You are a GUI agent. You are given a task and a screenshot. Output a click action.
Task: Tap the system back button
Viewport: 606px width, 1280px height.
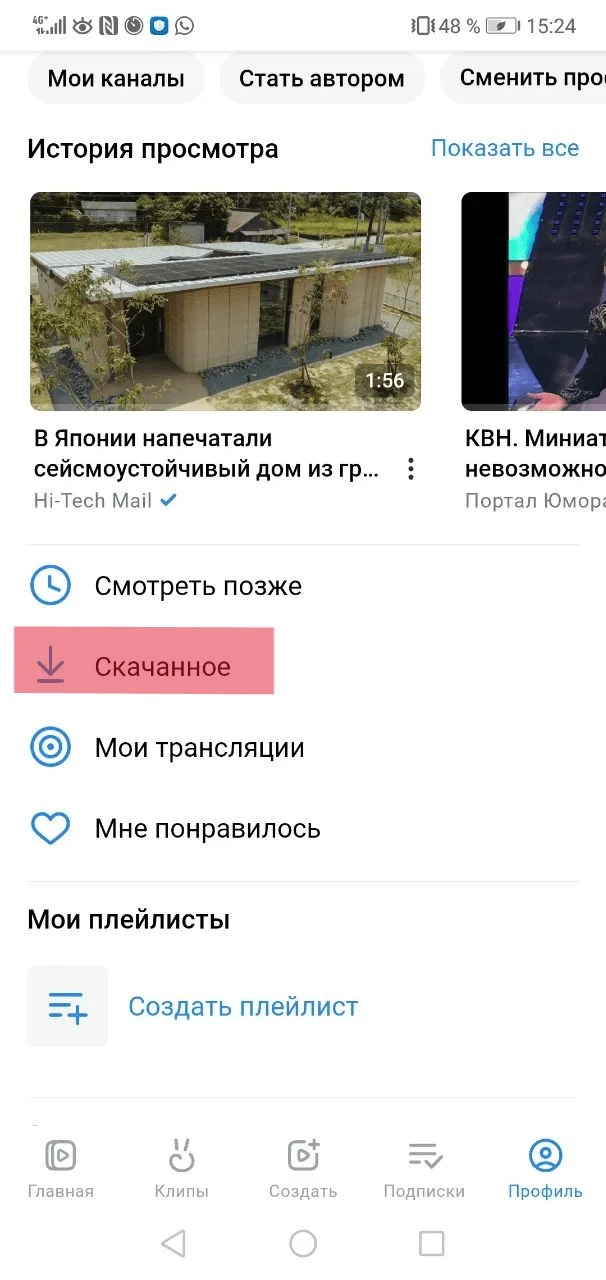pyautogui.click(x=174, y=1243)
